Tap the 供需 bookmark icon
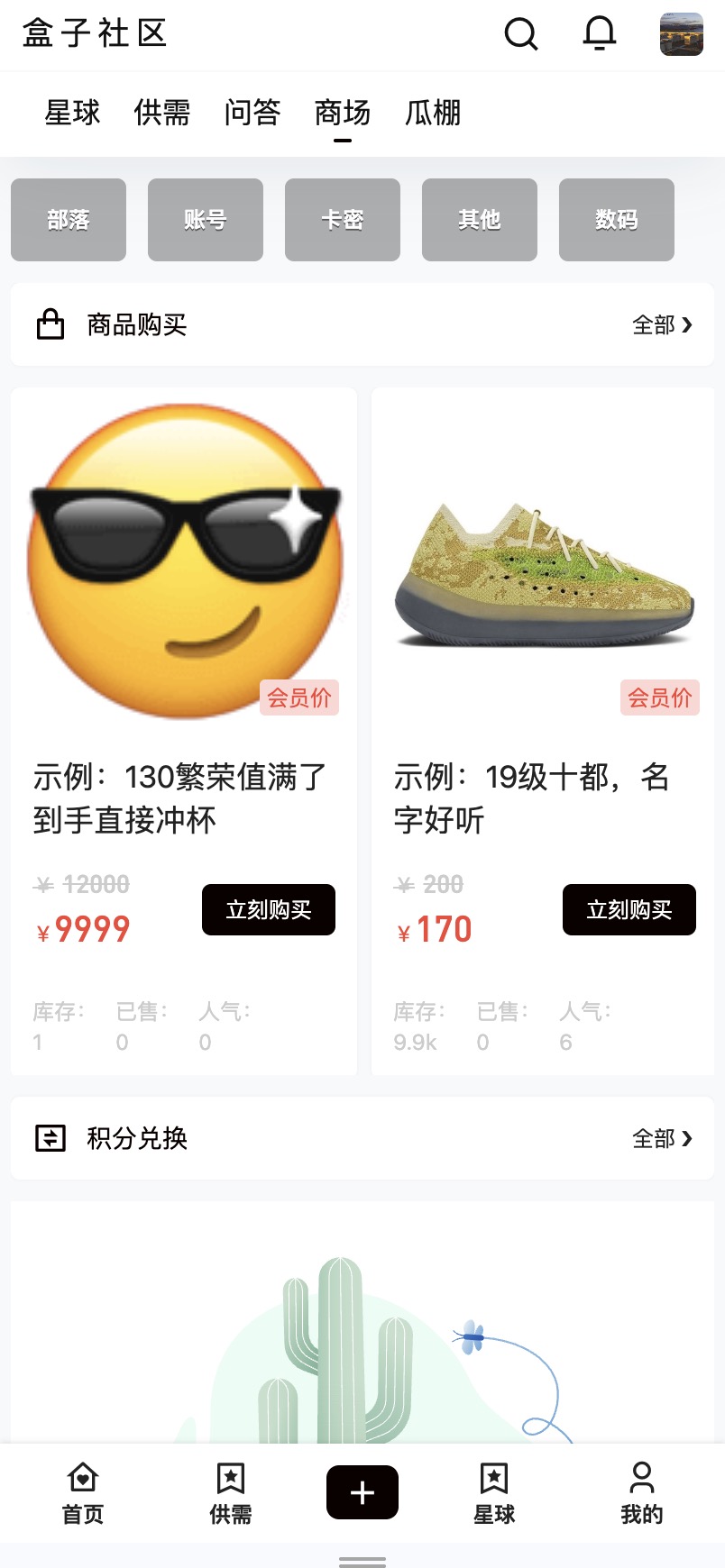The width and height of the screenshot is (725, 1568). pyautogui.click(x=231, y=1477)
